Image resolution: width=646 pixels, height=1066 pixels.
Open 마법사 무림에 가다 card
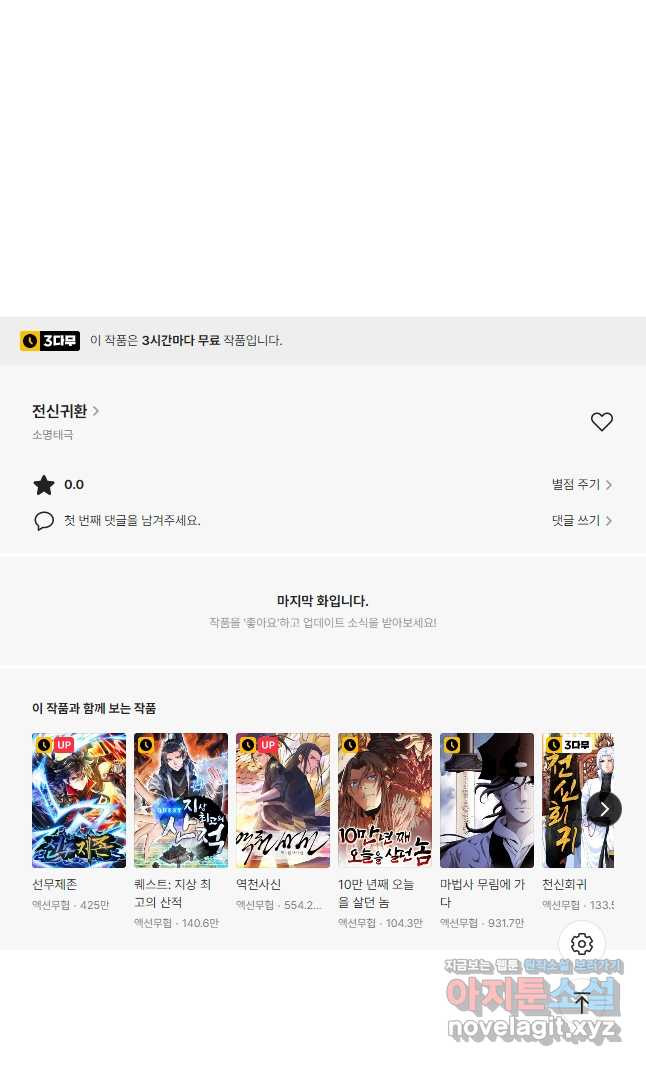[x=487, y=800]
